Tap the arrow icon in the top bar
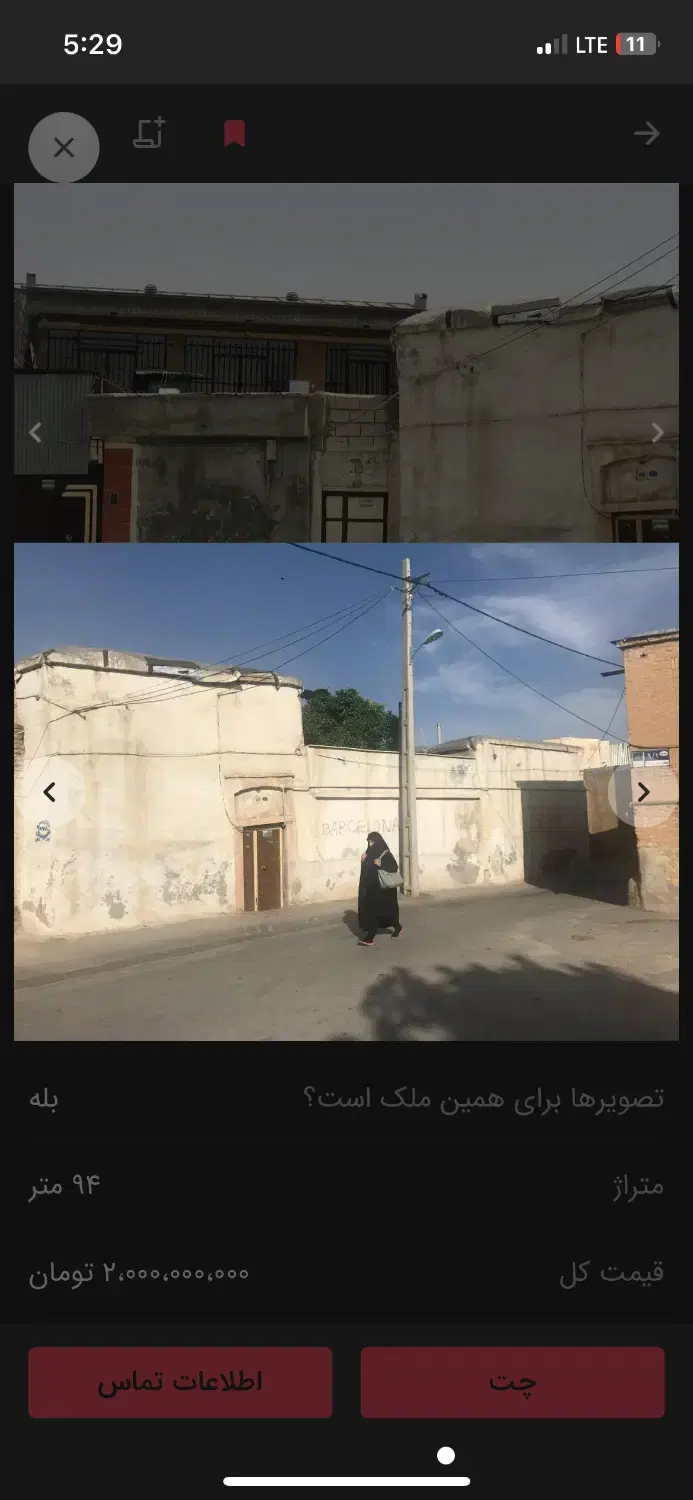 coord(647,134)
